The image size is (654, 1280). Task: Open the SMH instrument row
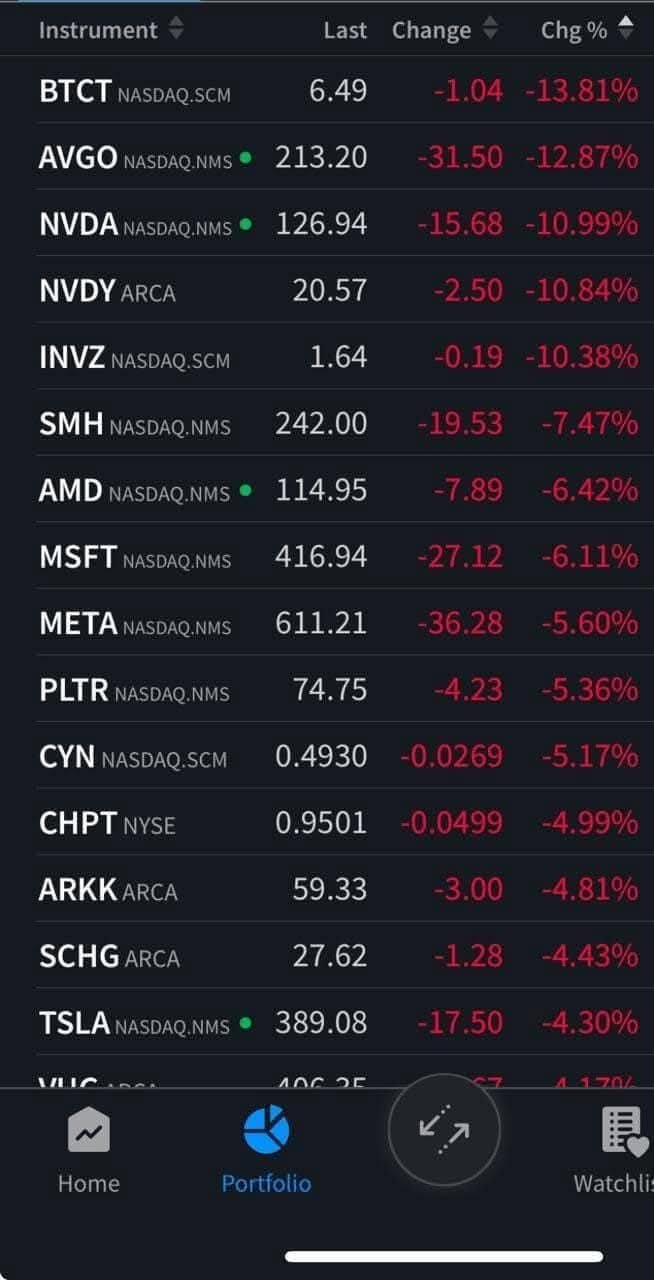click(337, 423)
